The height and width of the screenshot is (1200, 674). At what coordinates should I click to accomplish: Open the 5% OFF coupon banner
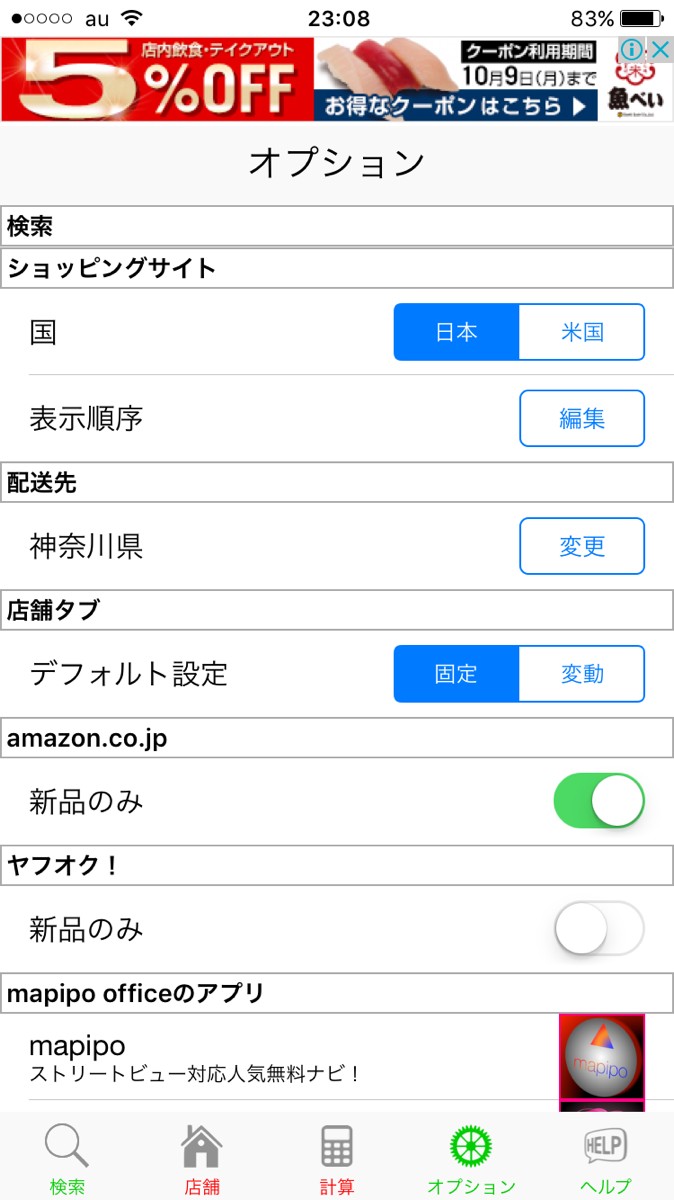tap(300, 80)
